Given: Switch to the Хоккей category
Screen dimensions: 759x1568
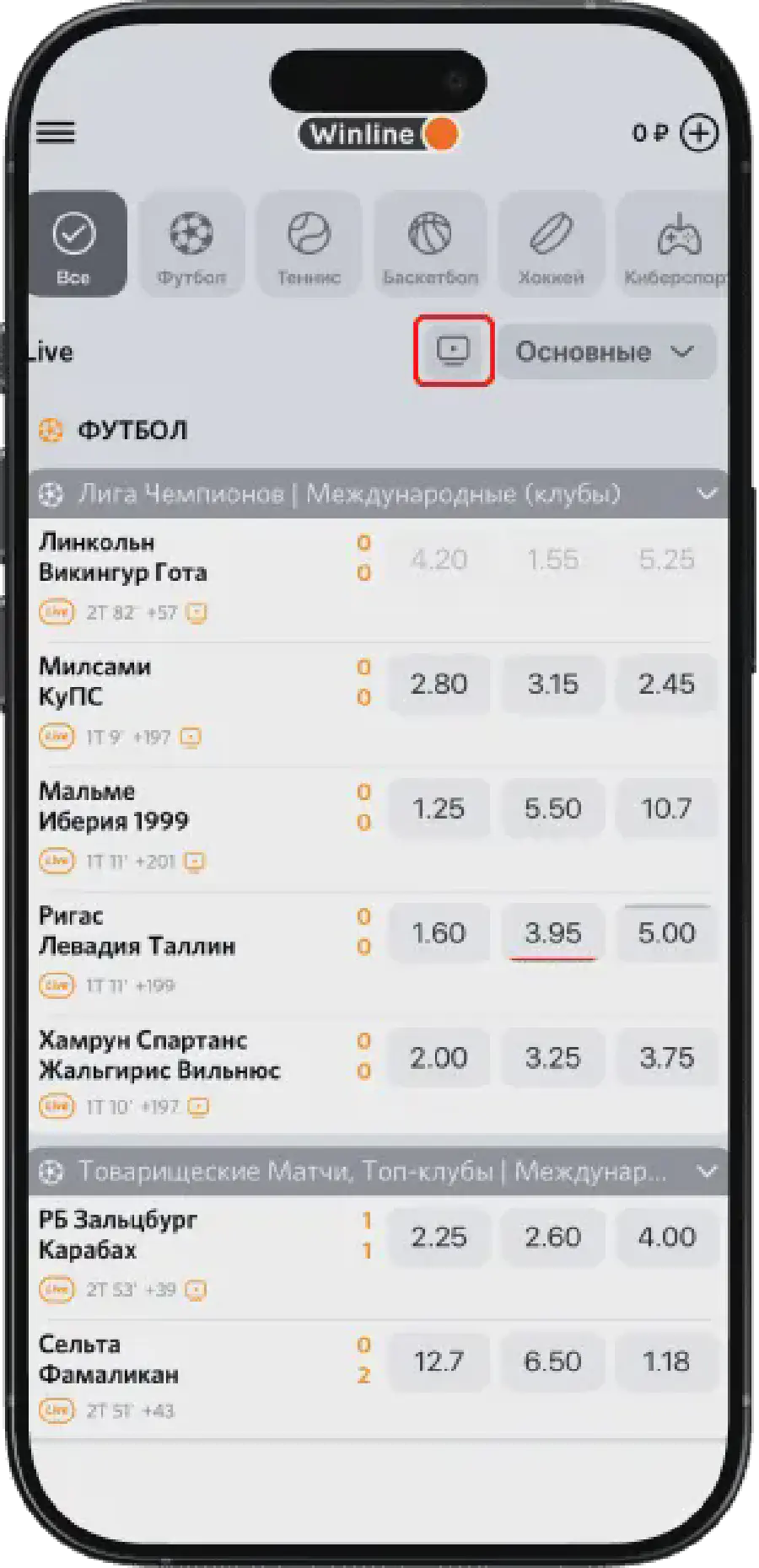Looking at the screenshot, I should tap(551, 244).
